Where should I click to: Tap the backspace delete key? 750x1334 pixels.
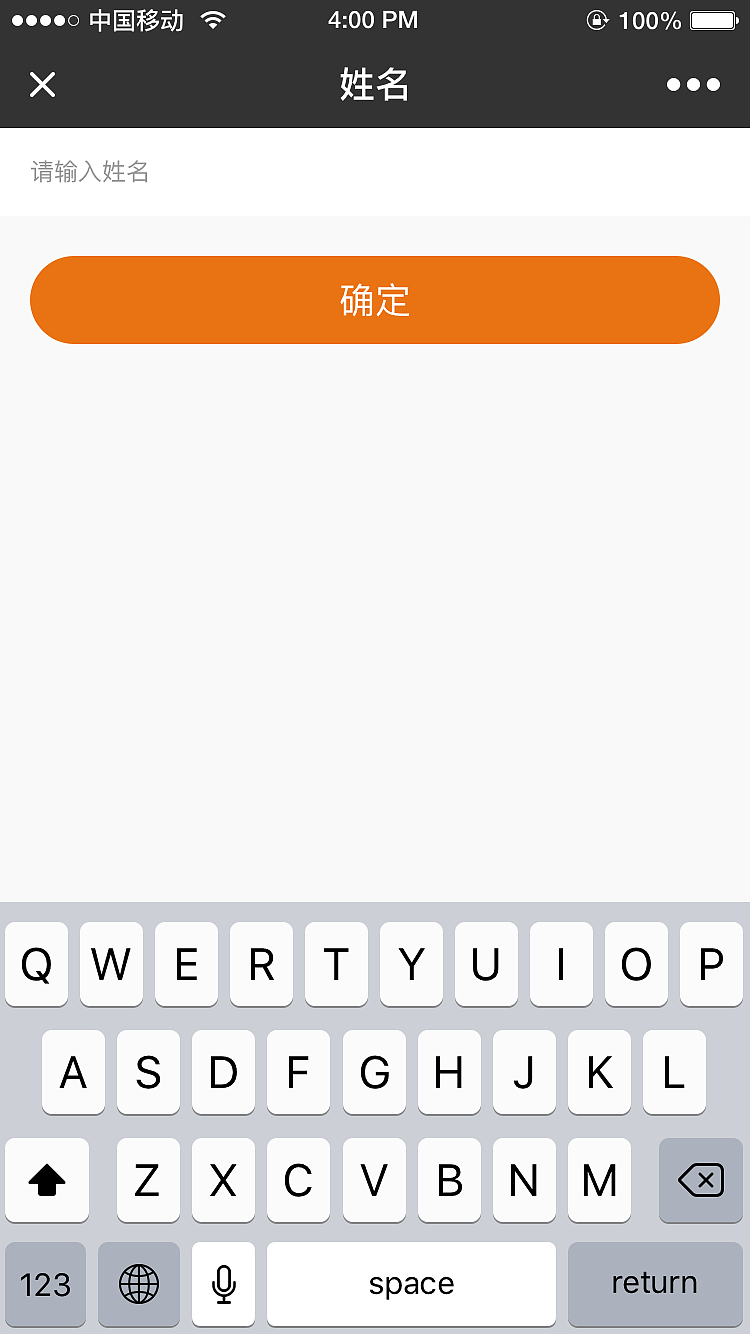coord(700,1181)
